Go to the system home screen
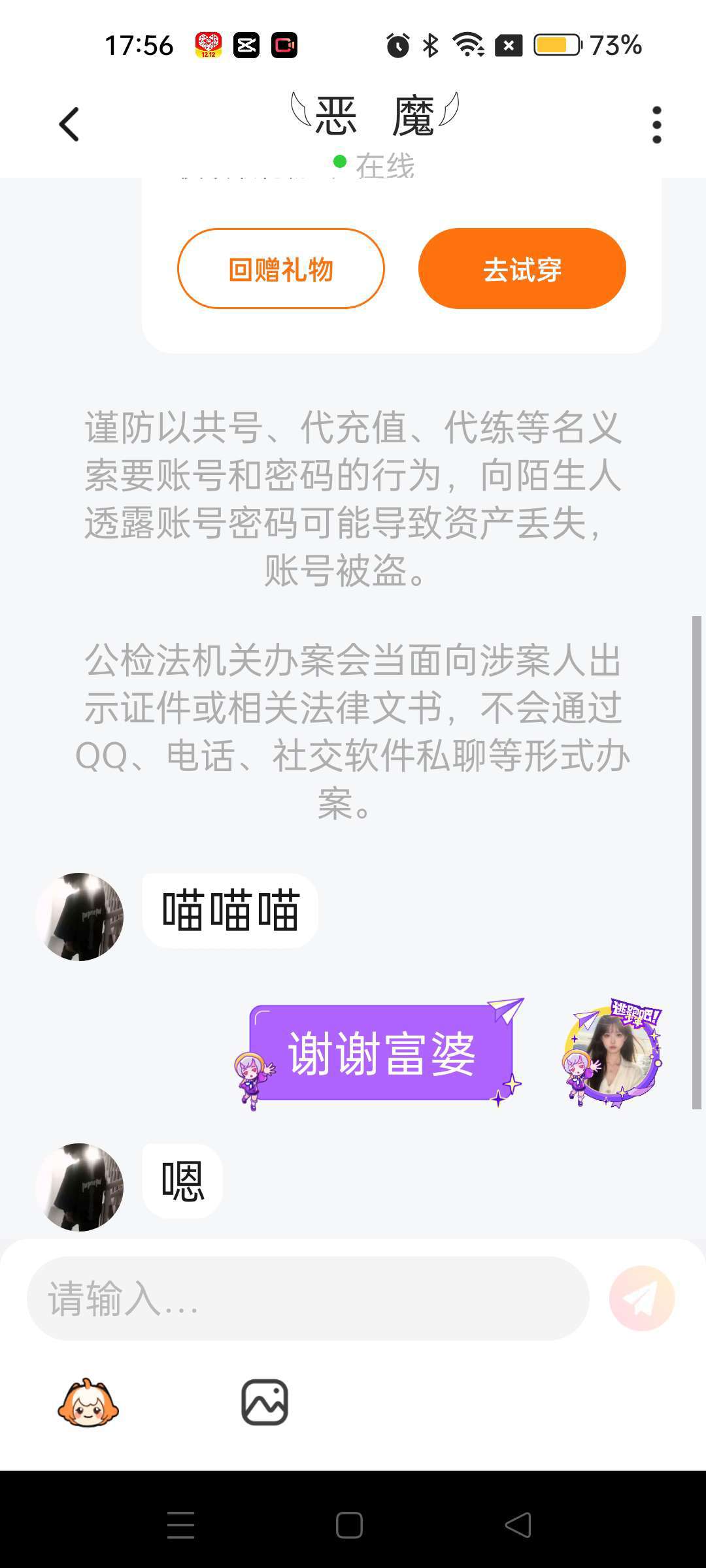Screen dimensions: 706x1568 click(x=349, y=1526)
